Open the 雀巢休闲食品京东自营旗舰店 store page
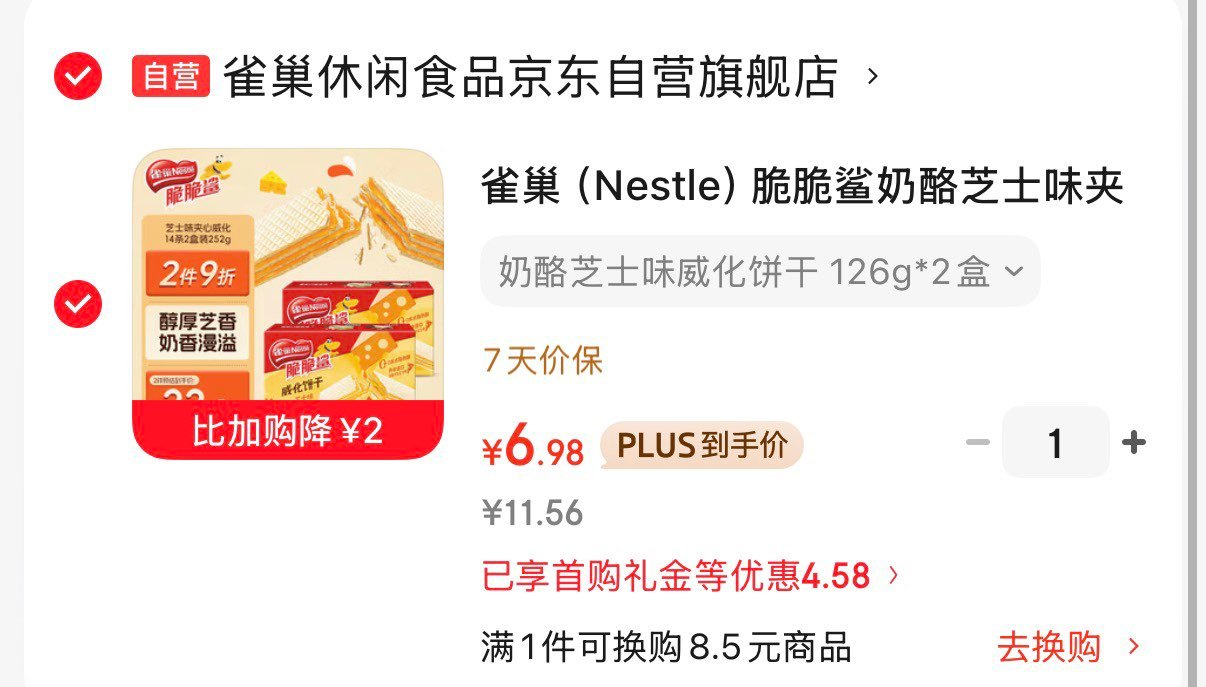 coord(530,77)
